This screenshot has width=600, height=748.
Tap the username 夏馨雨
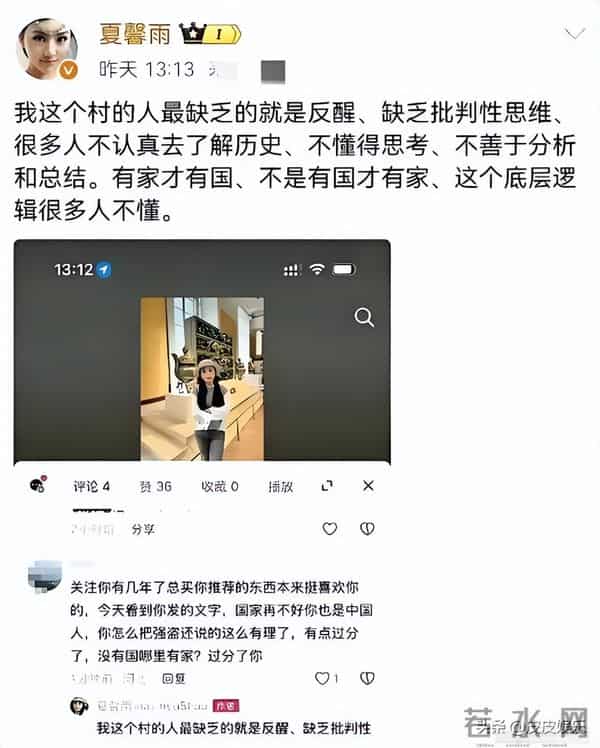click(x=132, y=33)
